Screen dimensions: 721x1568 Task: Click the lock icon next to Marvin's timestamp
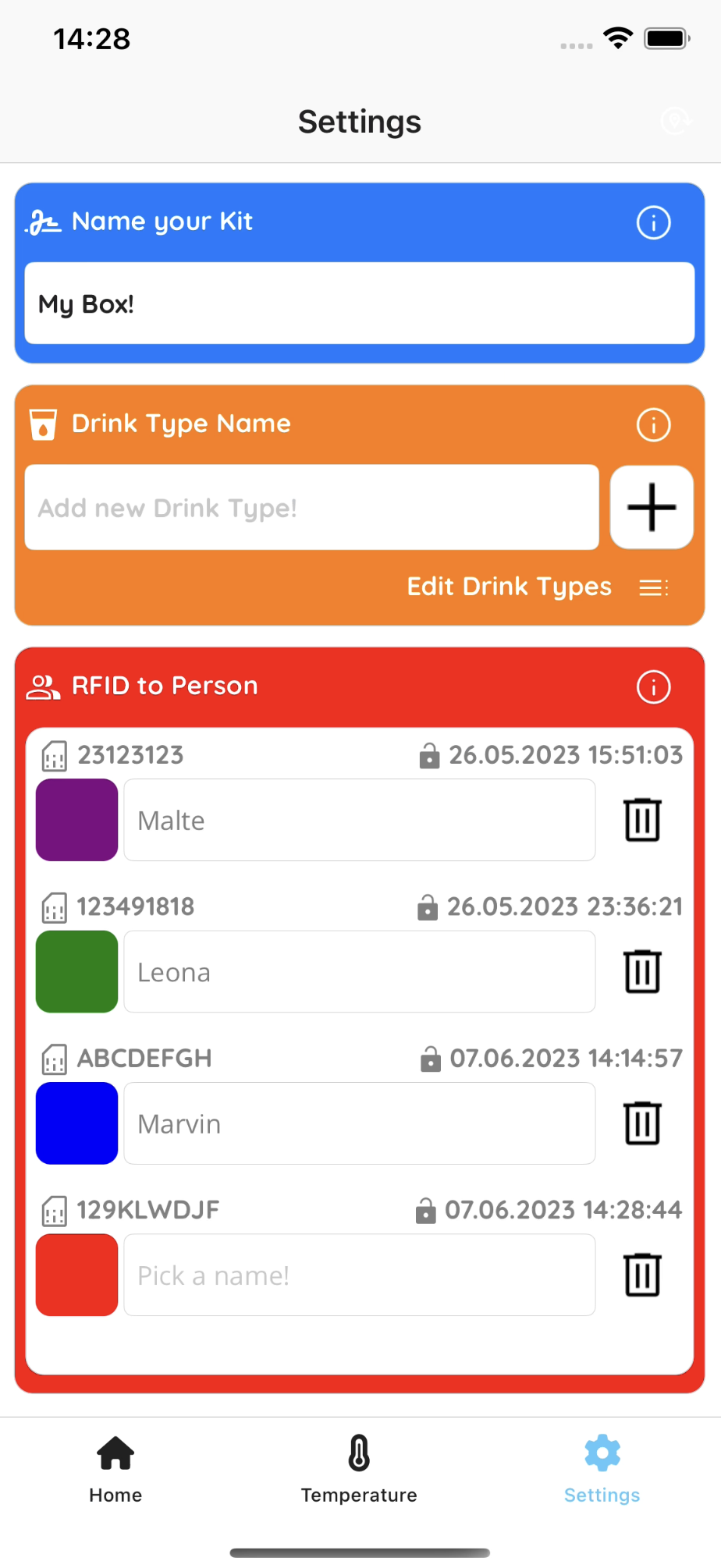pos(428,1059)
